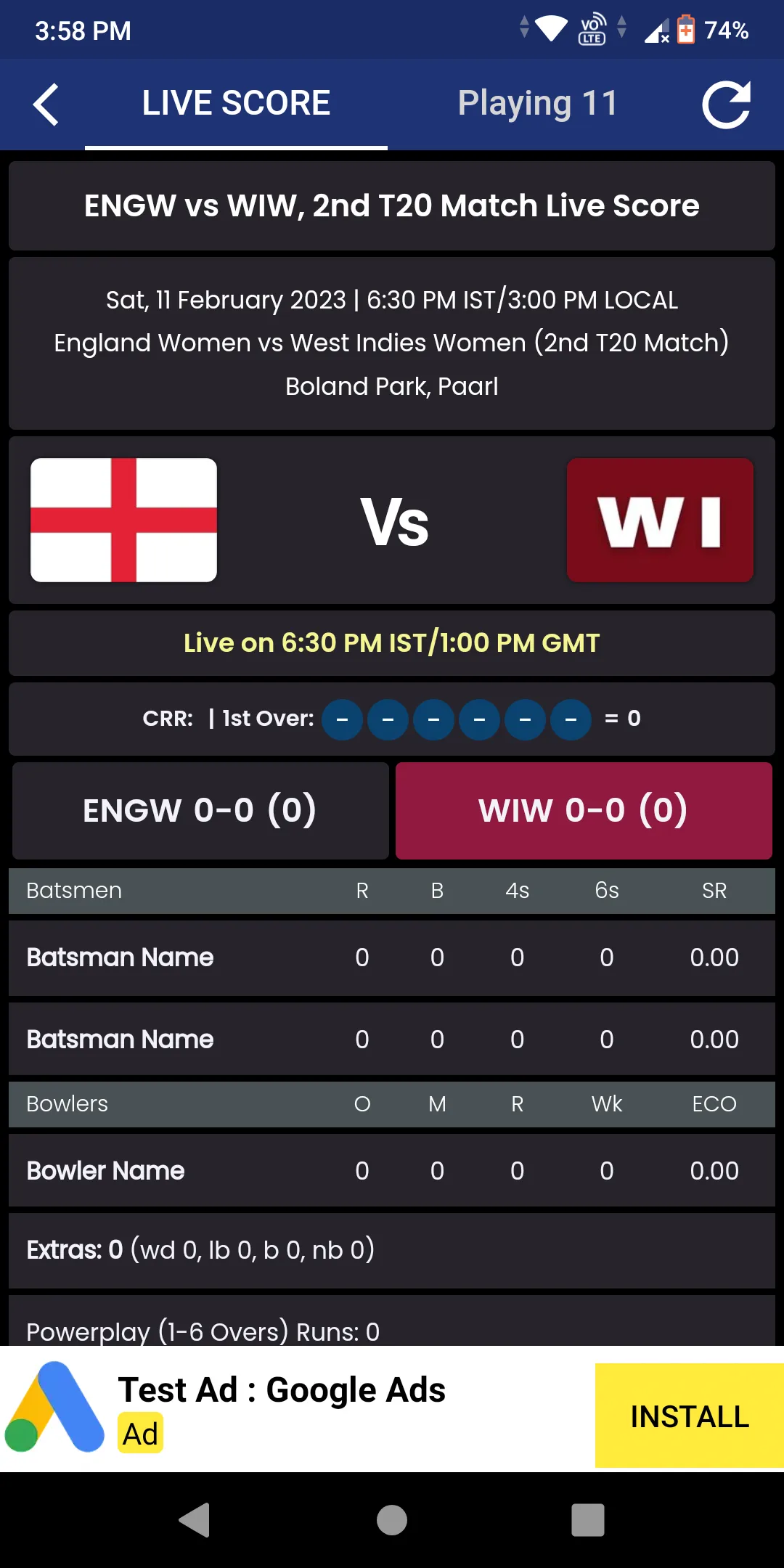Tap INSTALL on the Google Ads banner
784x1568 pixels.
click(689, 1416)
